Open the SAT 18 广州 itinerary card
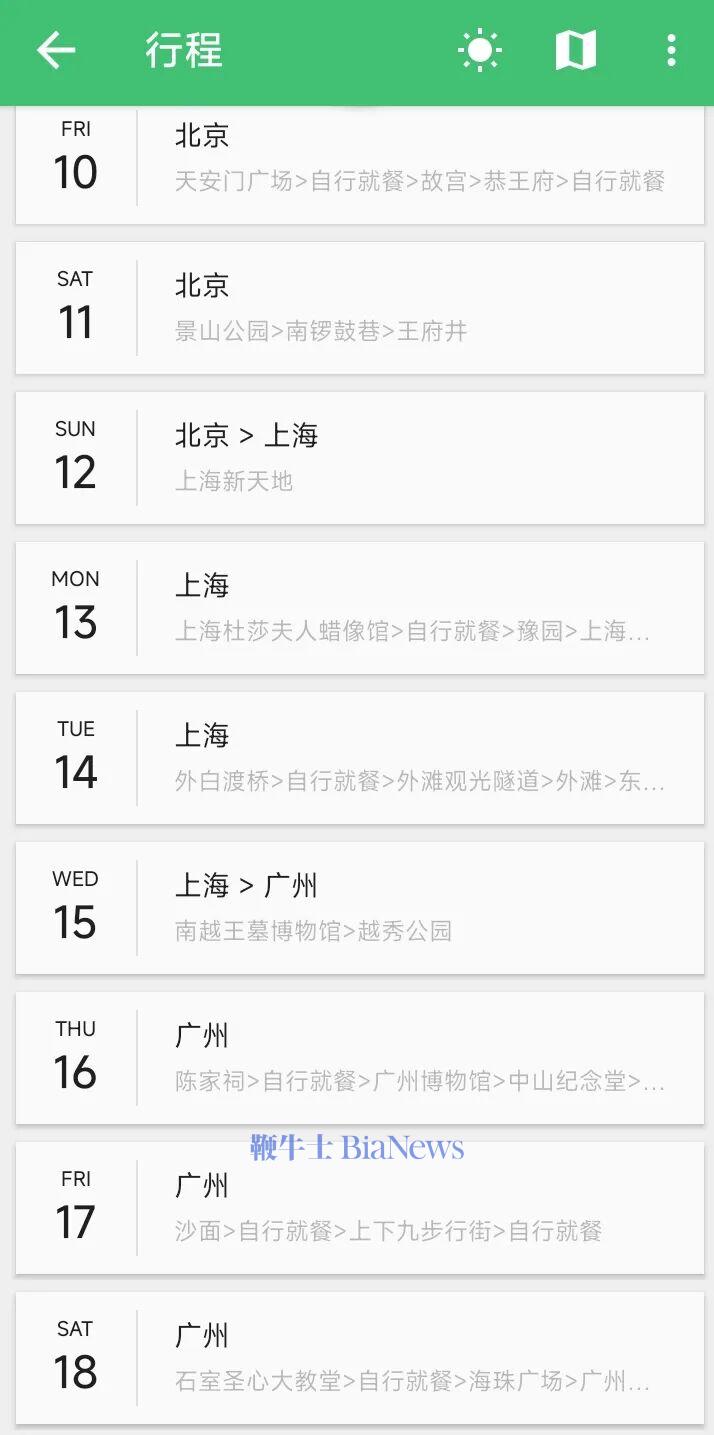The height and width of the screenshot is (1435, 714). click(360, 1358)
